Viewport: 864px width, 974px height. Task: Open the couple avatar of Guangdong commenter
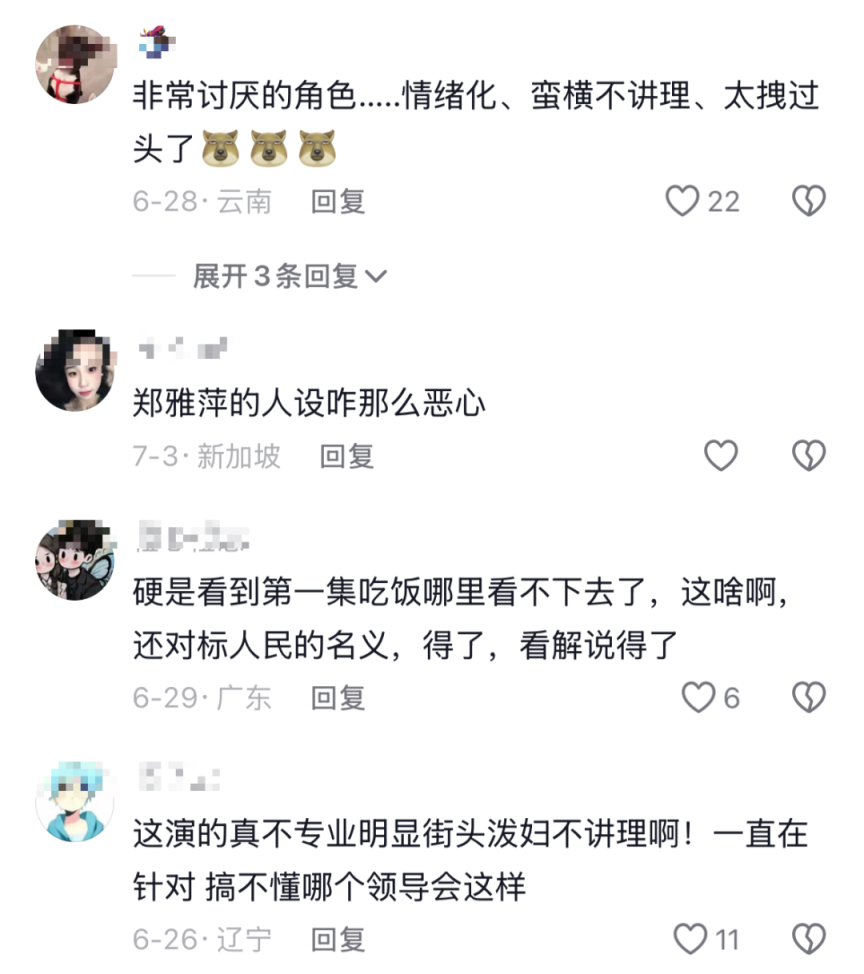(75, 560)
